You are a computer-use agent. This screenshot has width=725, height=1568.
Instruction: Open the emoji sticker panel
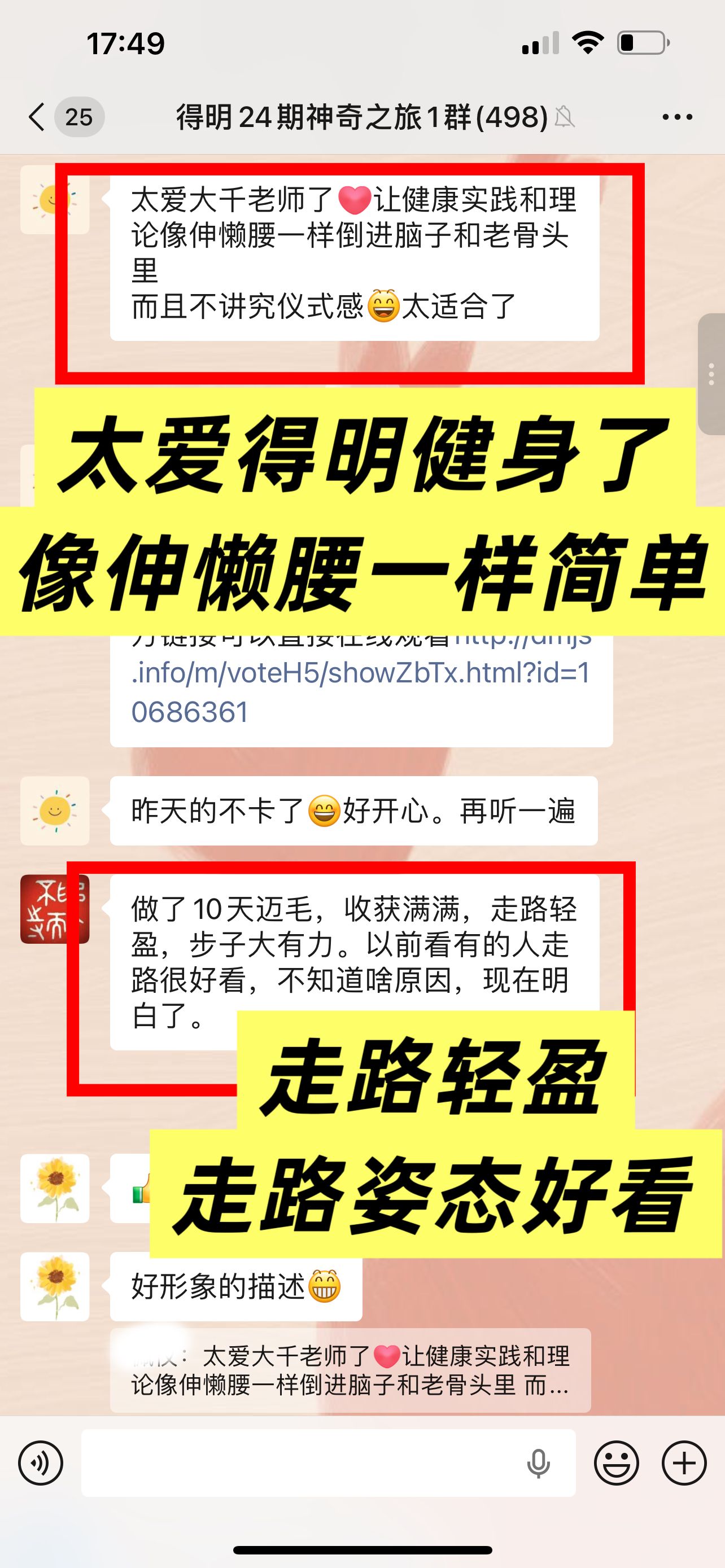point(616,1464)
